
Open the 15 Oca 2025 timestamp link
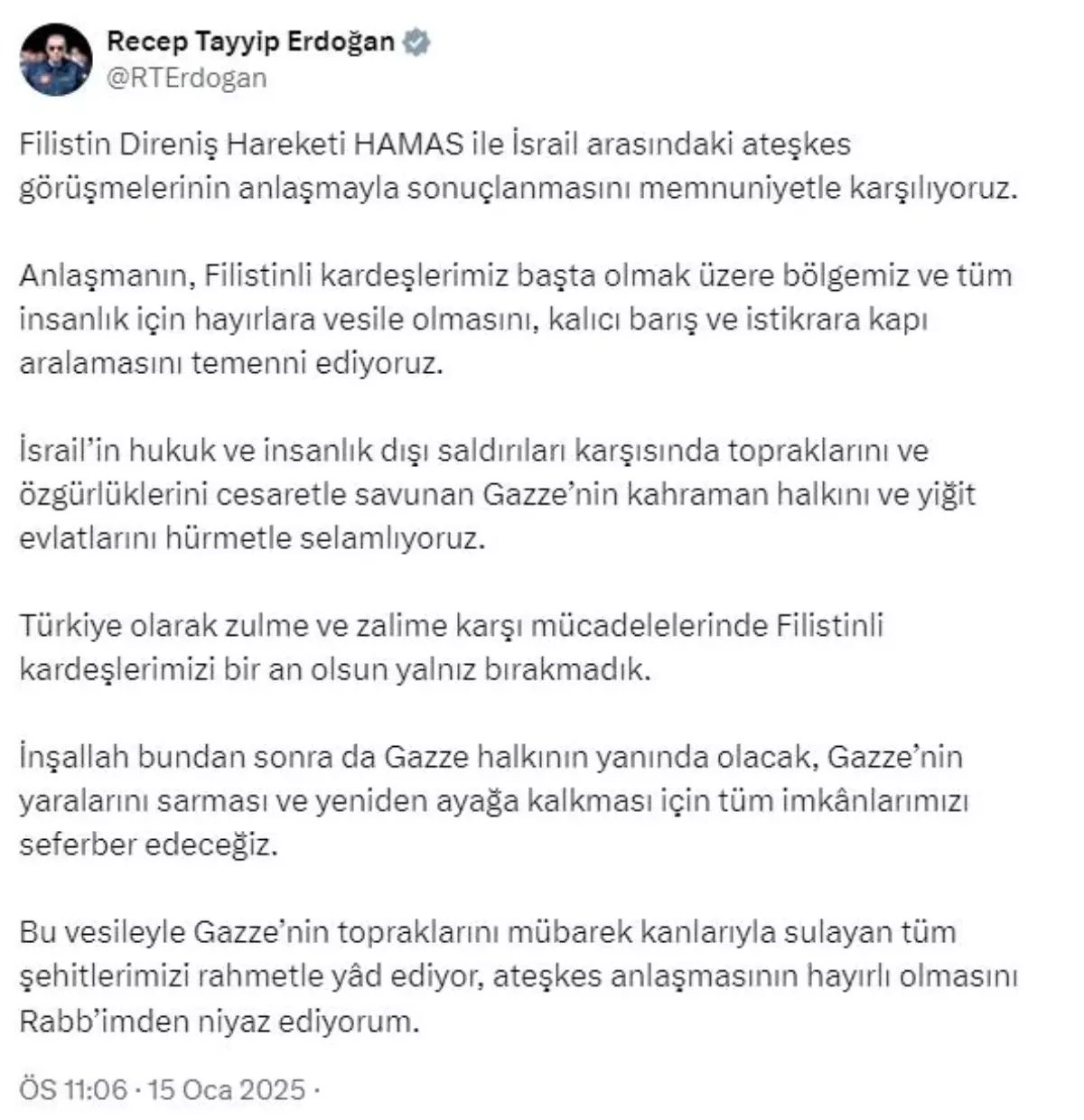click(x=163, y=1089)
